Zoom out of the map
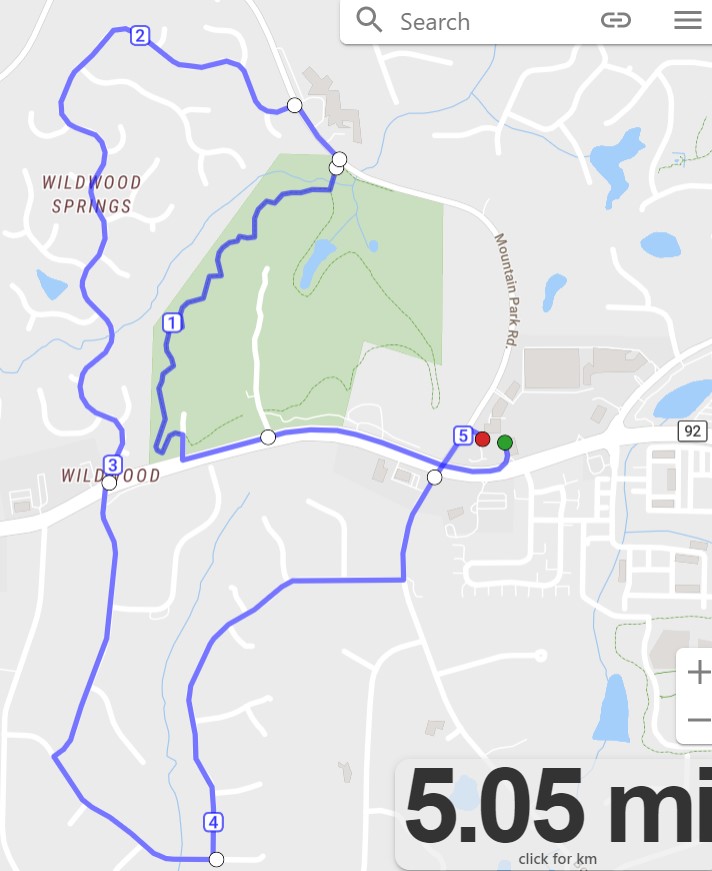The image size is (712, 871). (698, 720)
